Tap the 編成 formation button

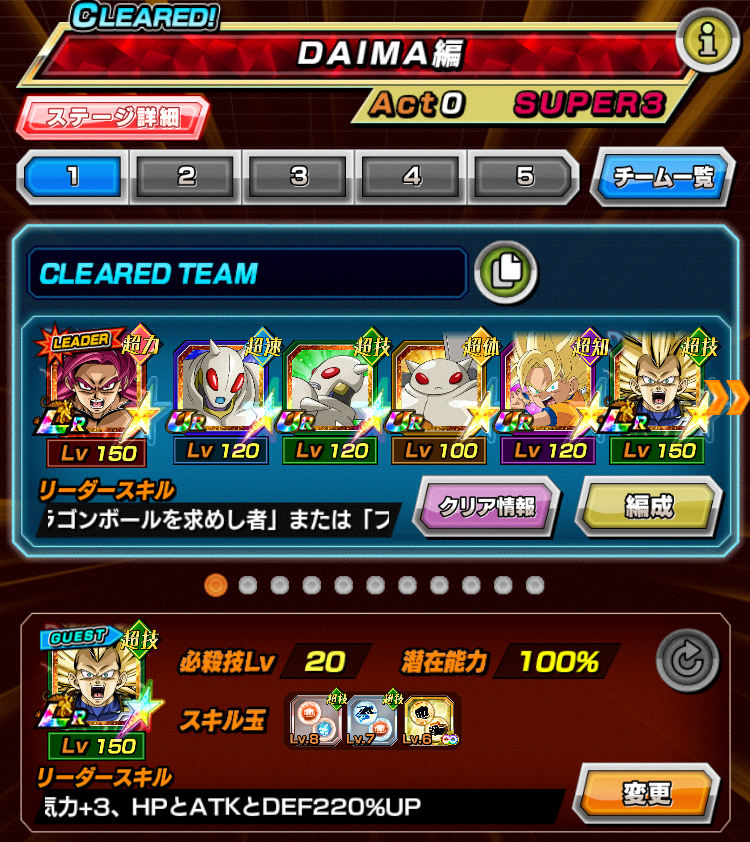(649, 506)
